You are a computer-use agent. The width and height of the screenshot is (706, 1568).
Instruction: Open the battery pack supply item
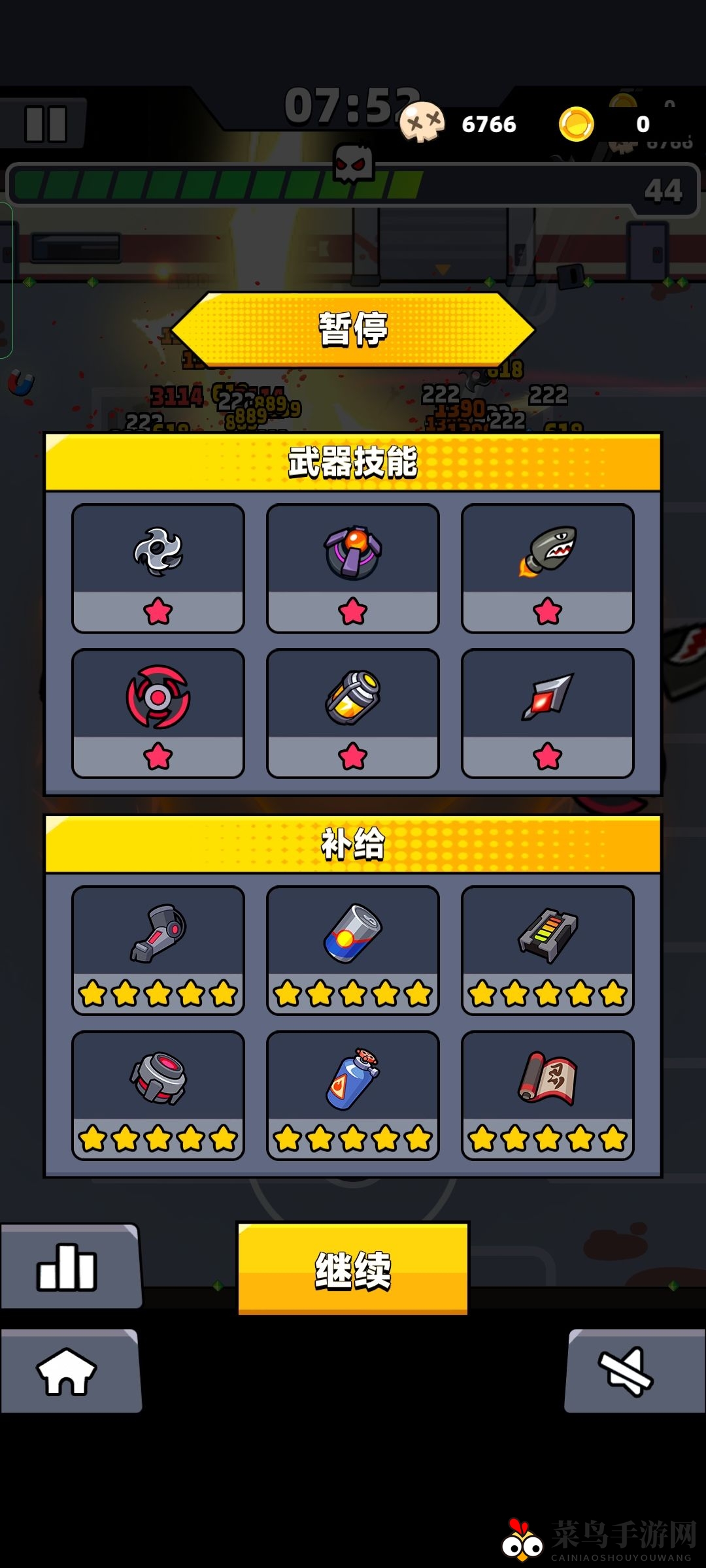[x=548, y=950]
